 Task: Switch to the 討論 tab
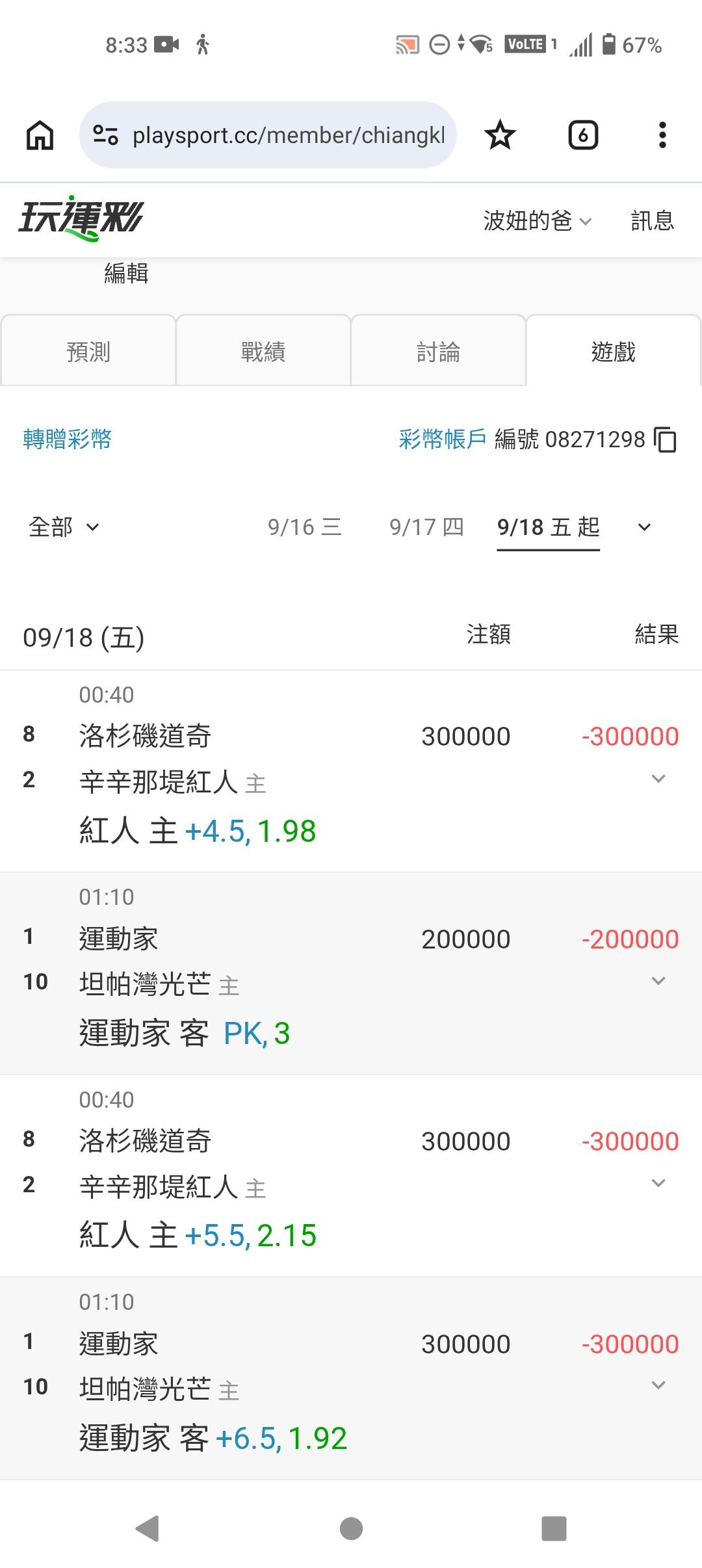(439, 351)
